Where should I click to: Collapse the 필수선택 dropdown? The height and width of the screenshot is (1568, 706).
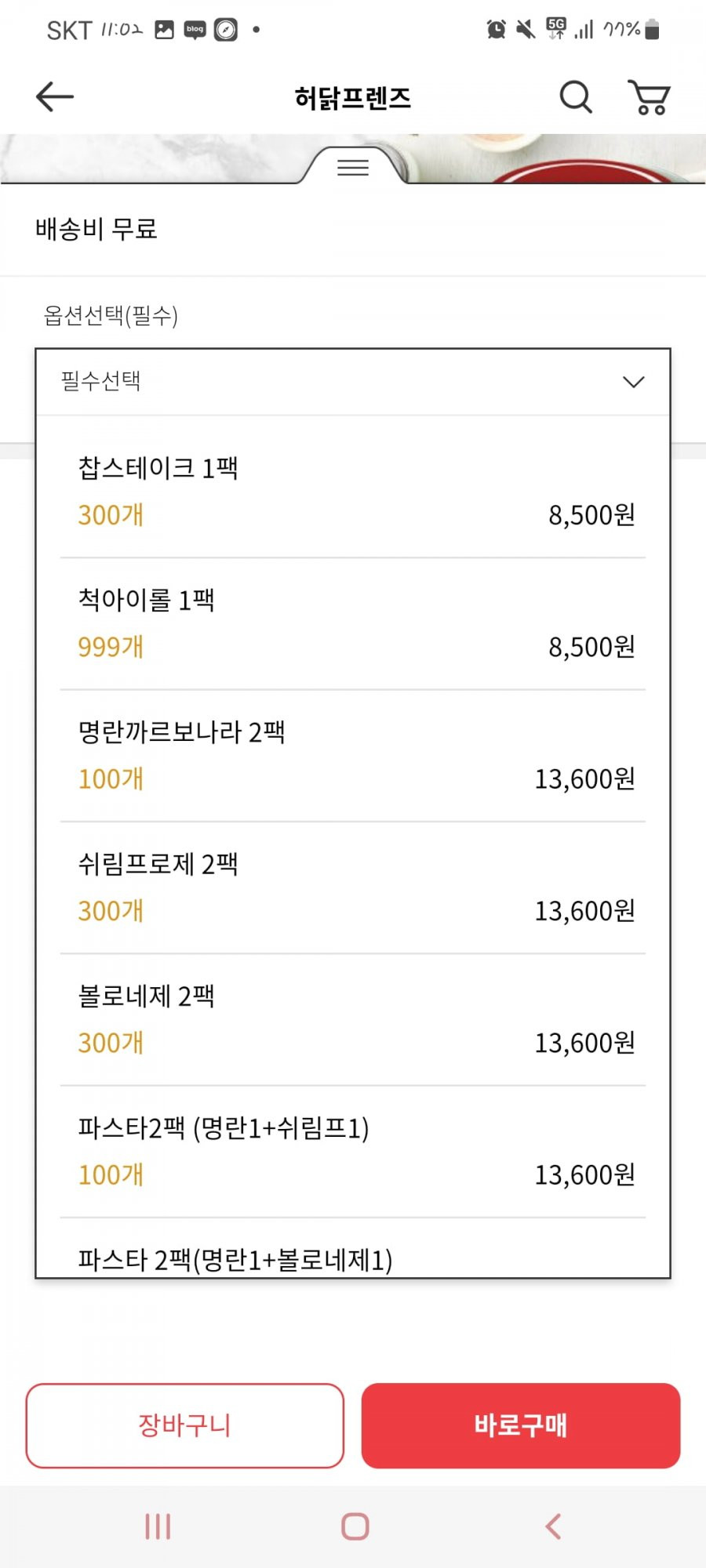tap(353, 382)
